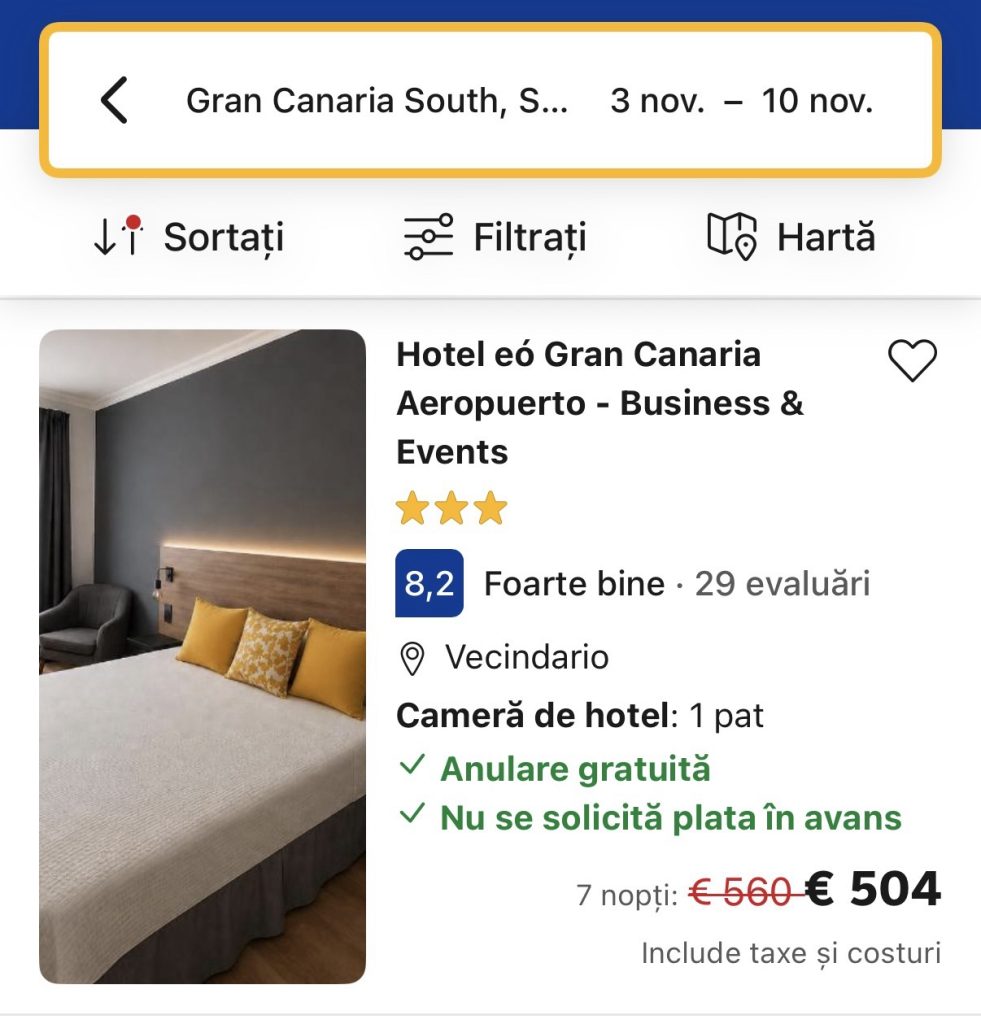Open the Hotel eó Gran Canaria Aeropuerto listing

(600, 403)
